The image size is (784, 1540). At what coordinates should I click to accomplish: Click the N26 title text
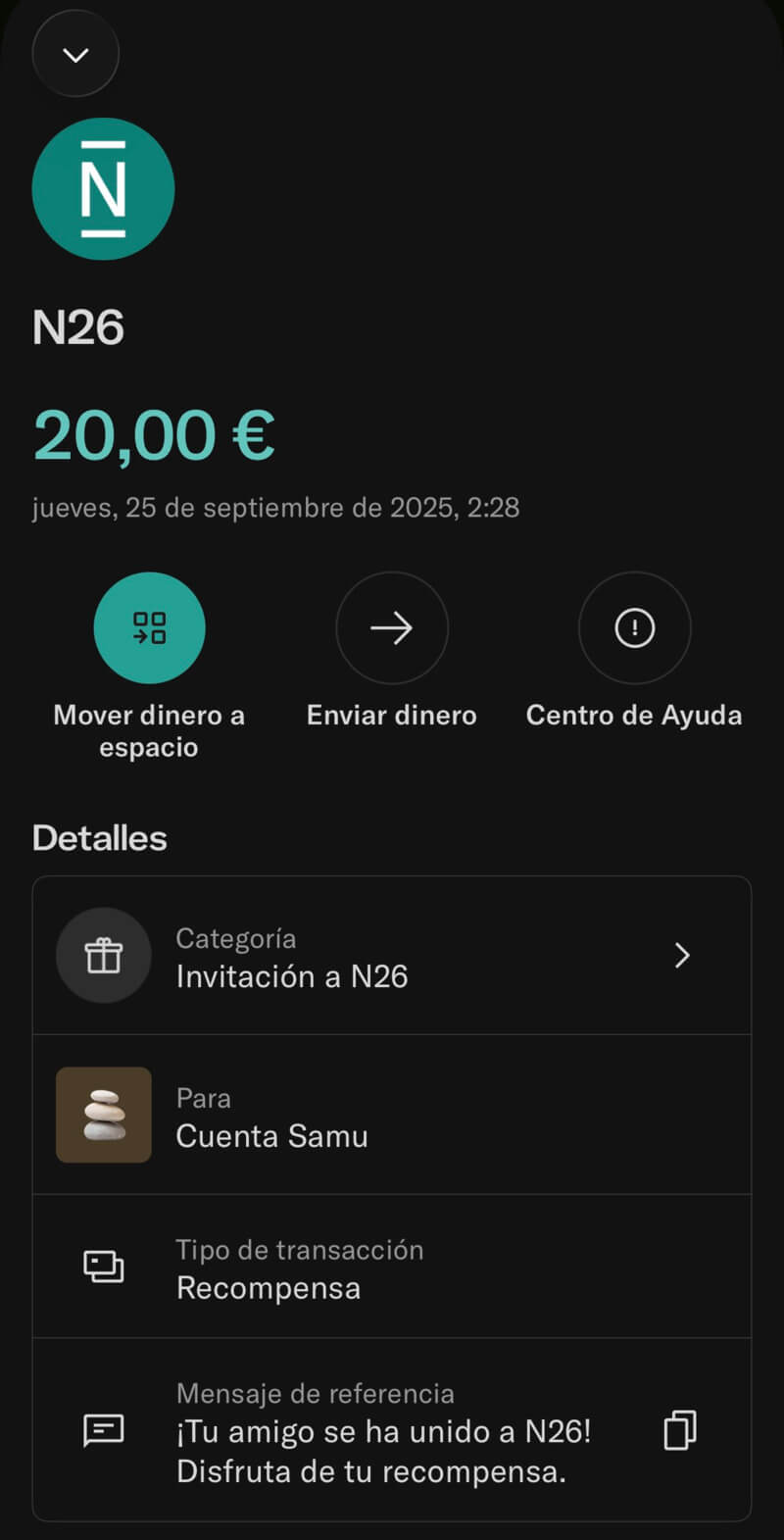click(x=78, y=326)
